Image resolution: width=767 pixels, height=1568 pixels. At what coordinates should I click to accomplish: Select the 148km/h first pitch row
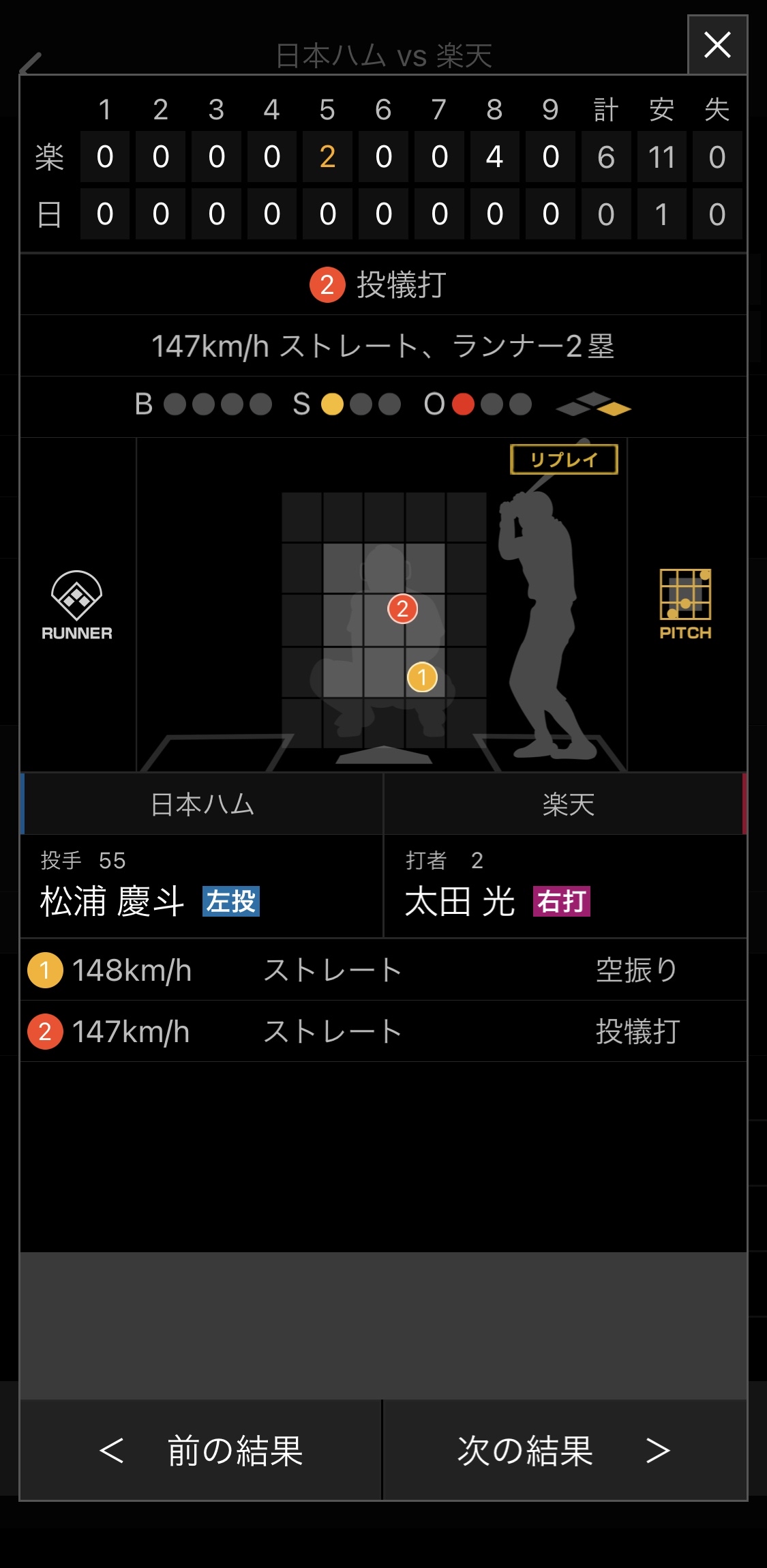click(384, 970)
